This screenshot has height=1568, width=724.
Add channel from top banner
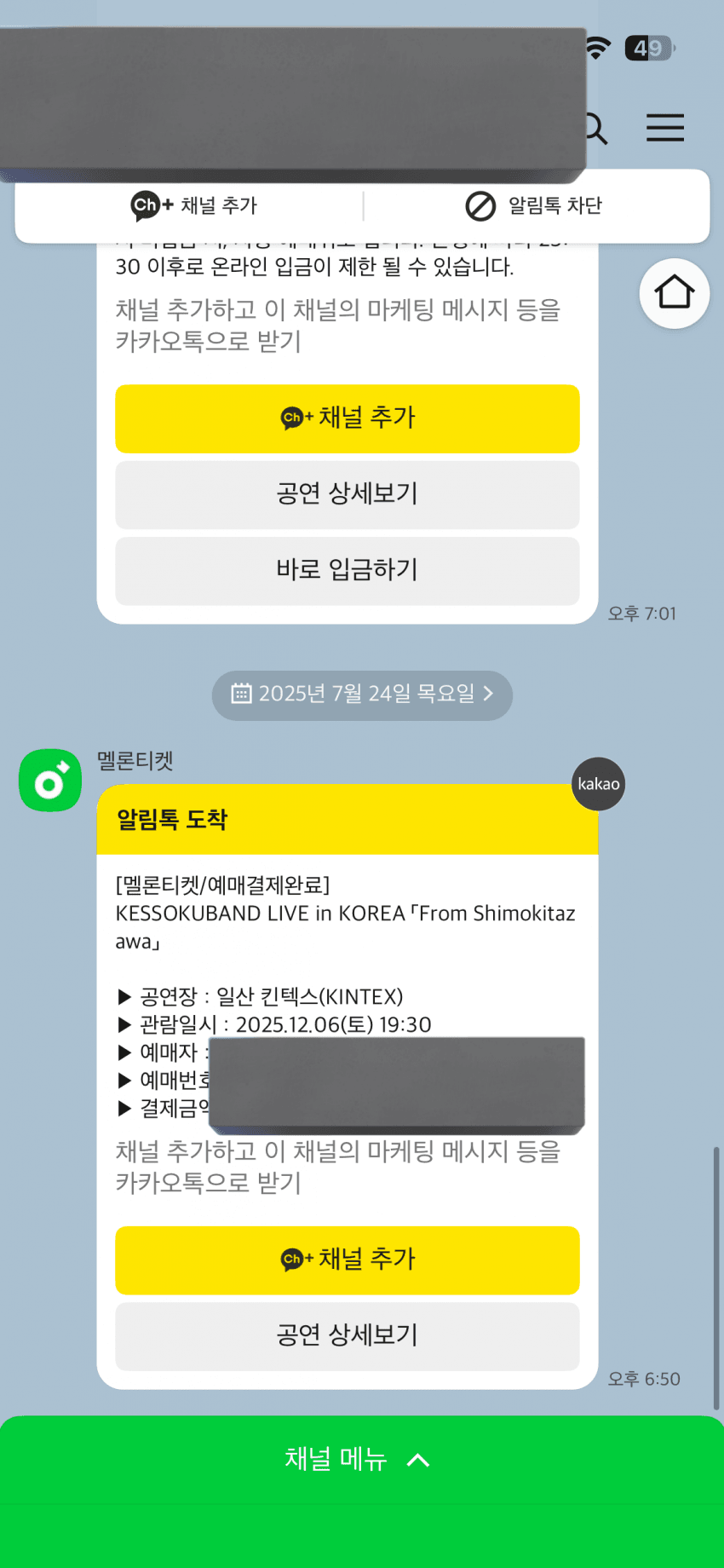tap(194, 205)
